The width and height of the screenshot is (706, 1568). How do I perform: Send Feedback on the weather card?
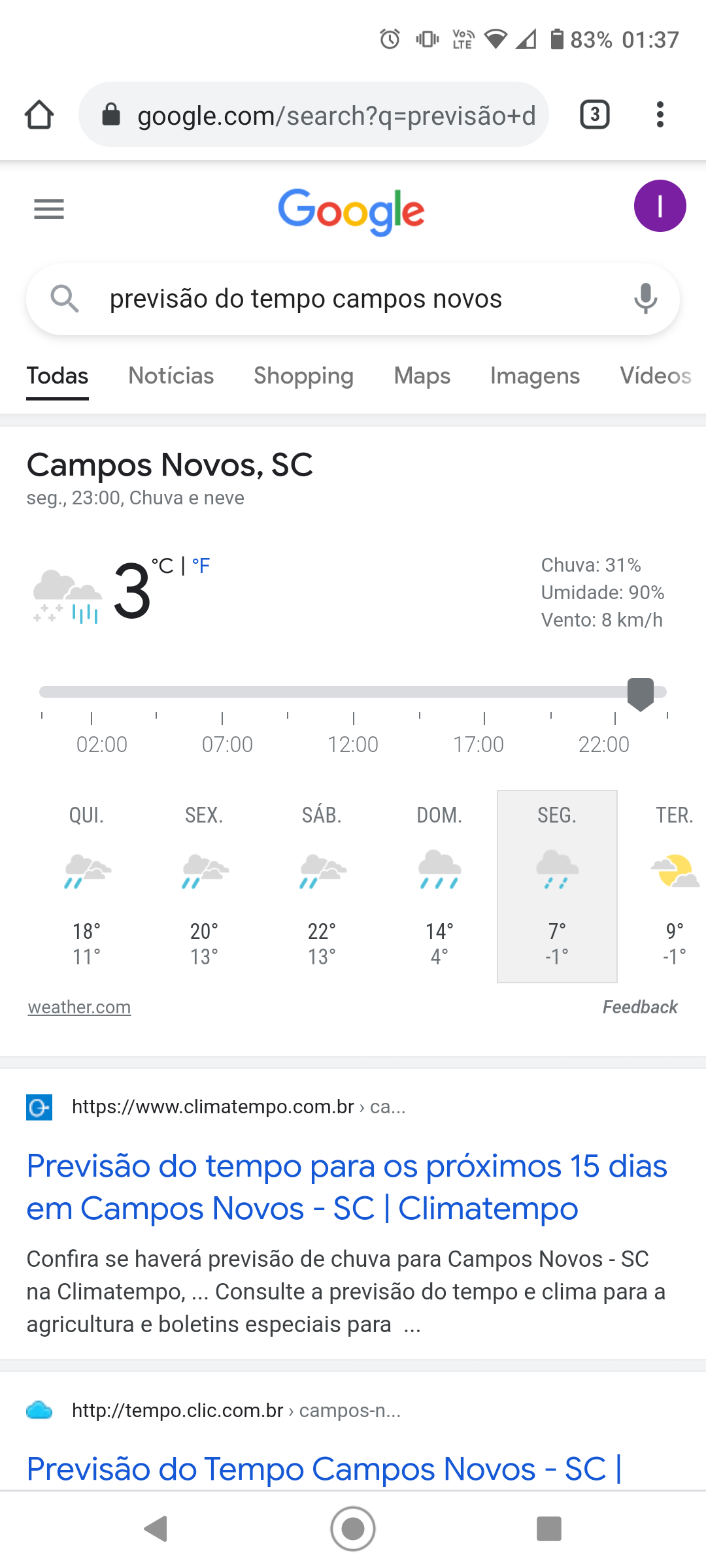640,1007
